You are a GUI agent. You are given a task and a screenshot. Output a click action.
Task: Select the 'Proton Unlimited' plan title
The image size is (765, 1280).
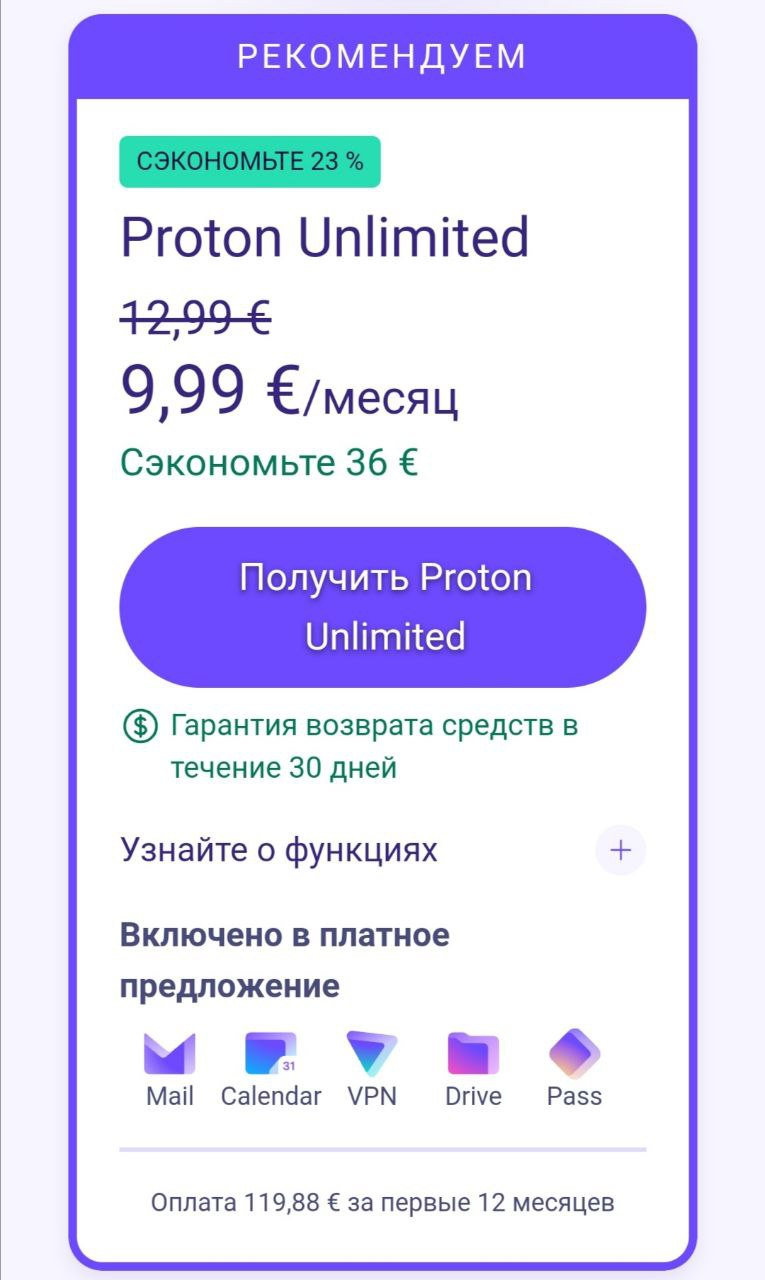pyautogui.click(x=326, y=238)
